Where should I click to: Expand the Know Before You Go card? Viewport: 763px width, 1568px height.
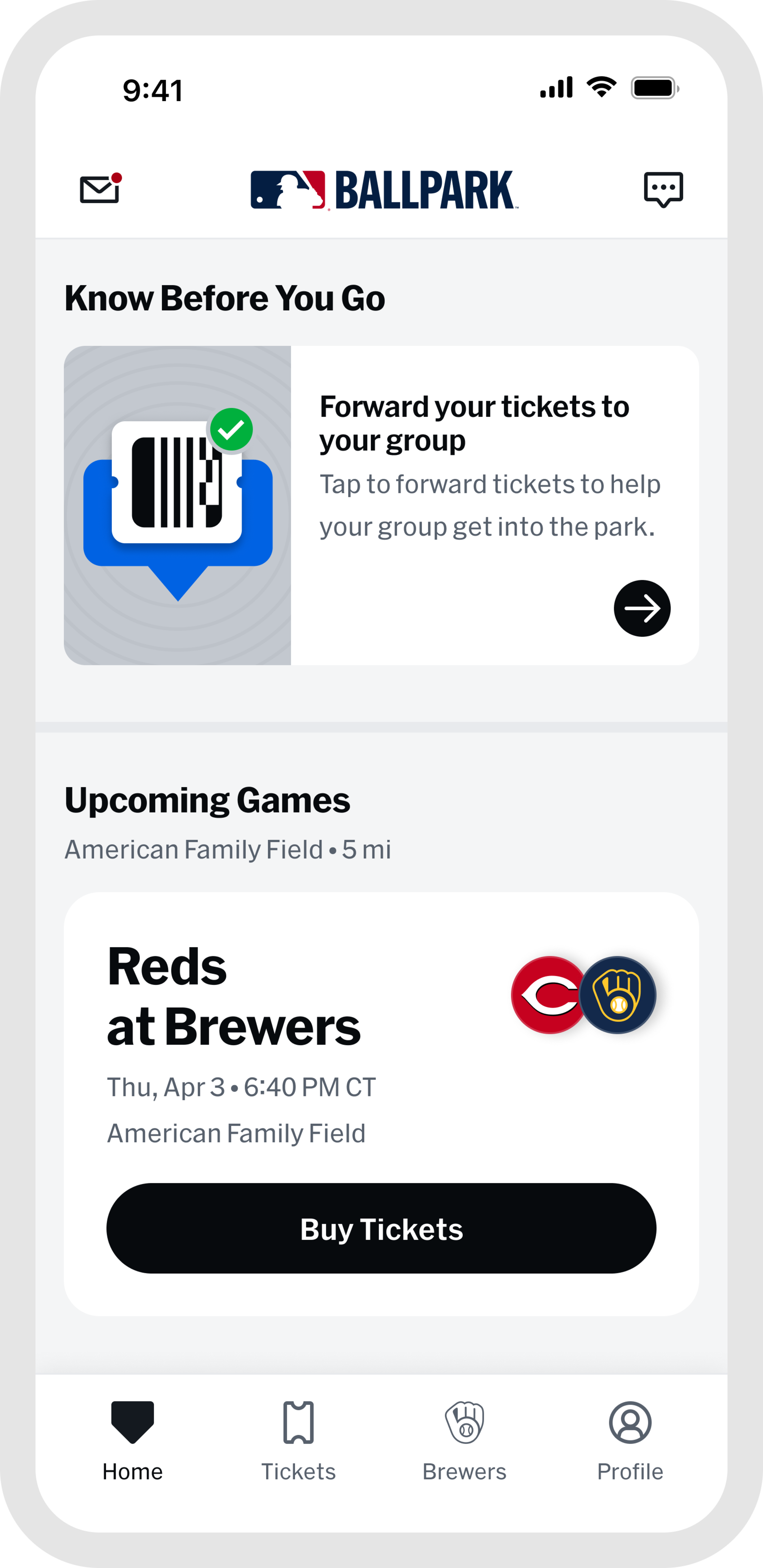point(381,504)
